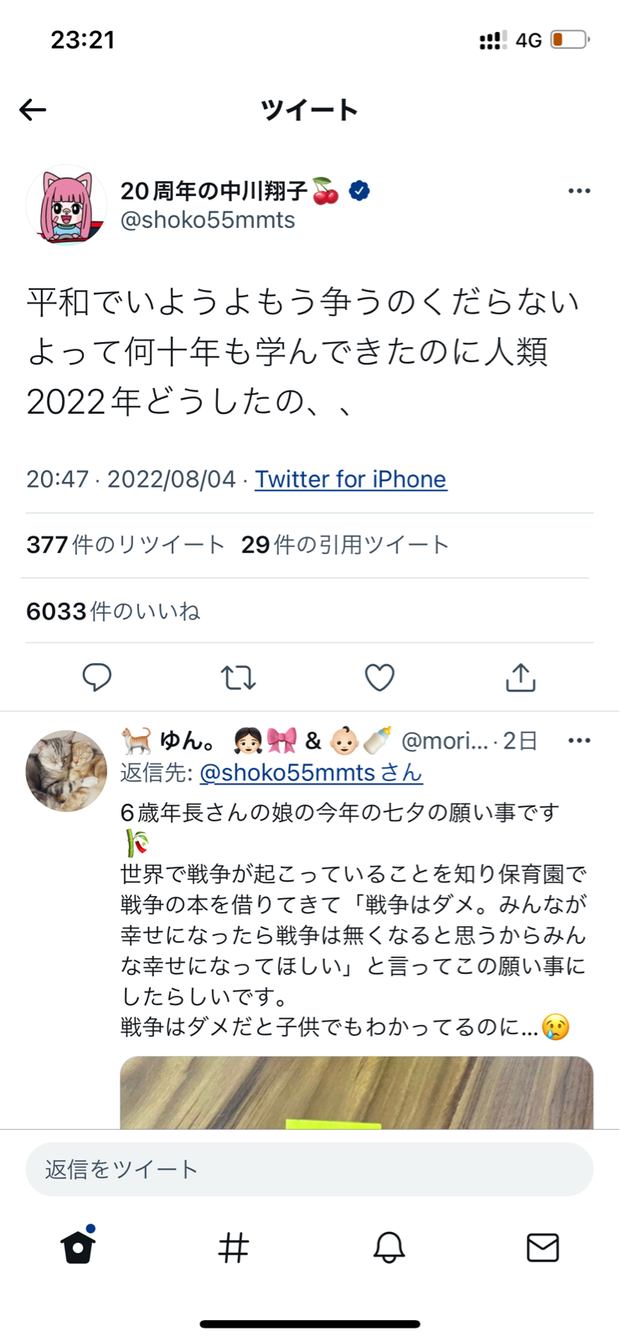Switch to the hashtag Explore tab

point(233,1247)
